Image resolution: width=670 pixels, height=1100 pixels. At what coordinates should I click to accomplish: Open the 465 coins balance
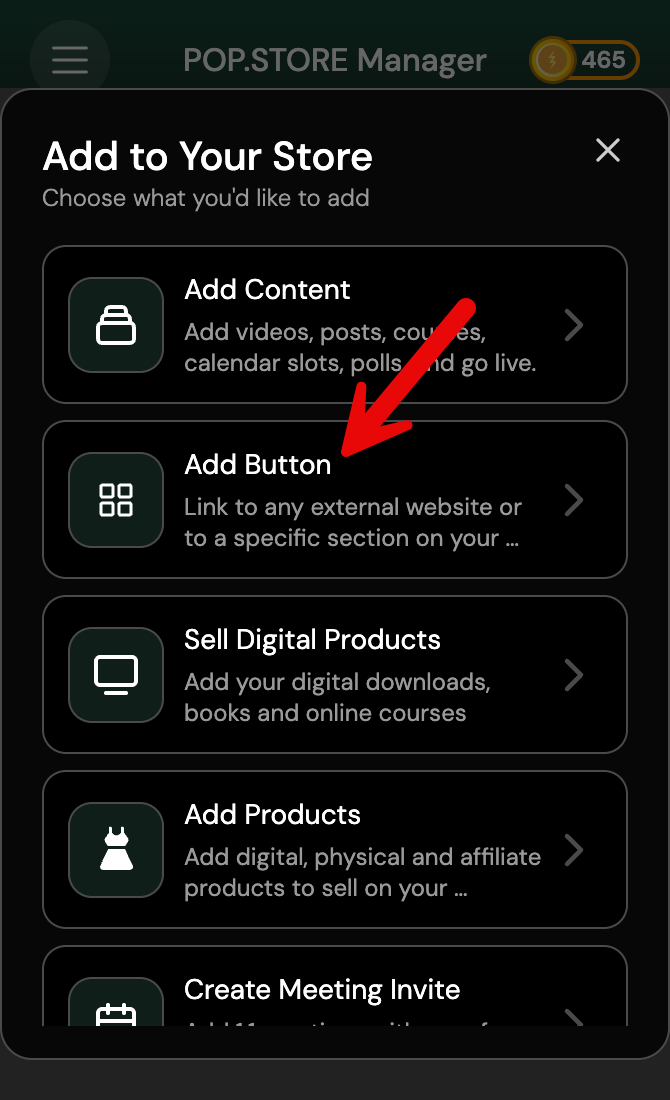tap(584, 61)
